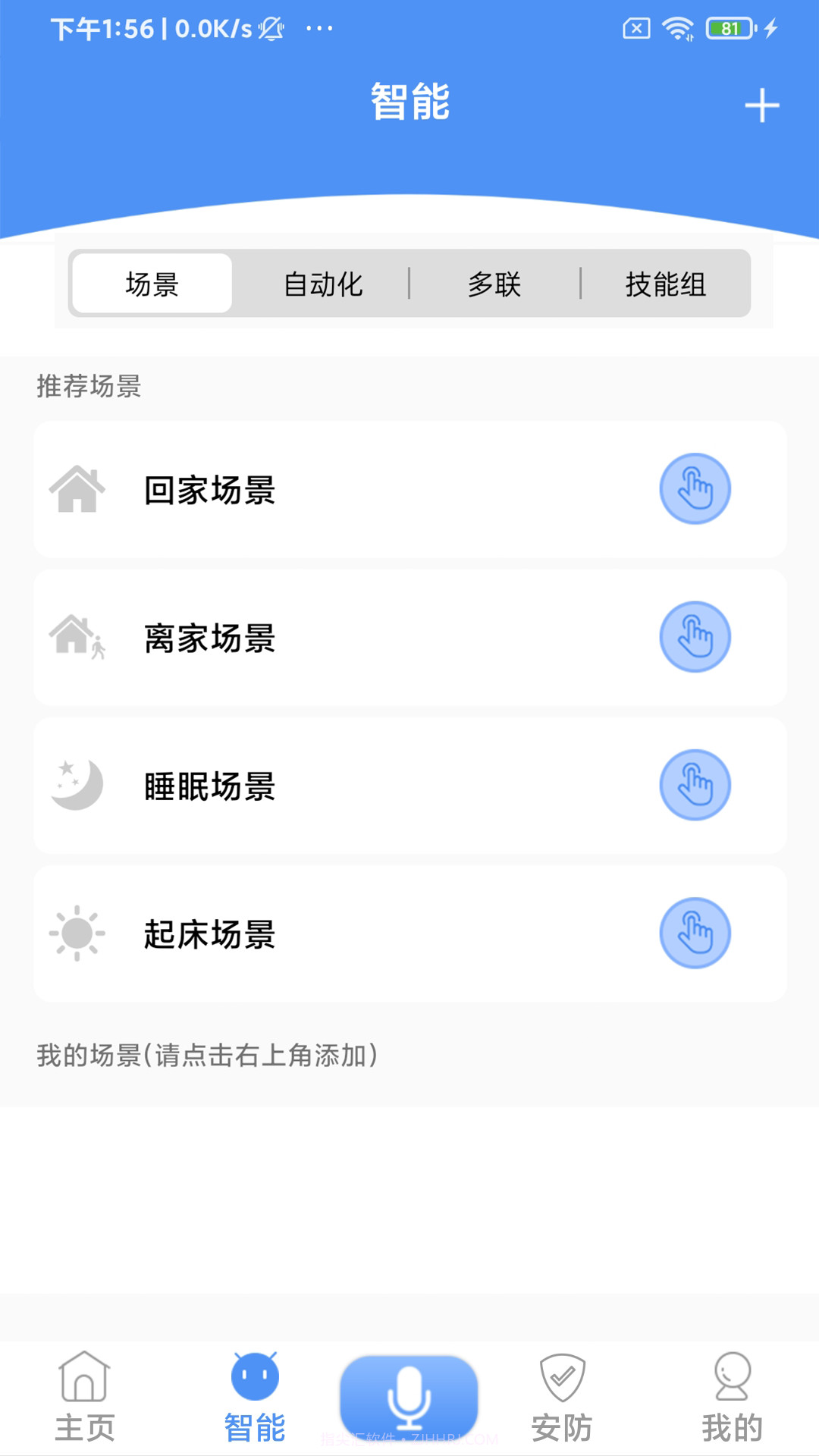Execute the 回家场景 quick-run button
The height and width of the screenshot is (1456, 819).
[x=695, y=489]
